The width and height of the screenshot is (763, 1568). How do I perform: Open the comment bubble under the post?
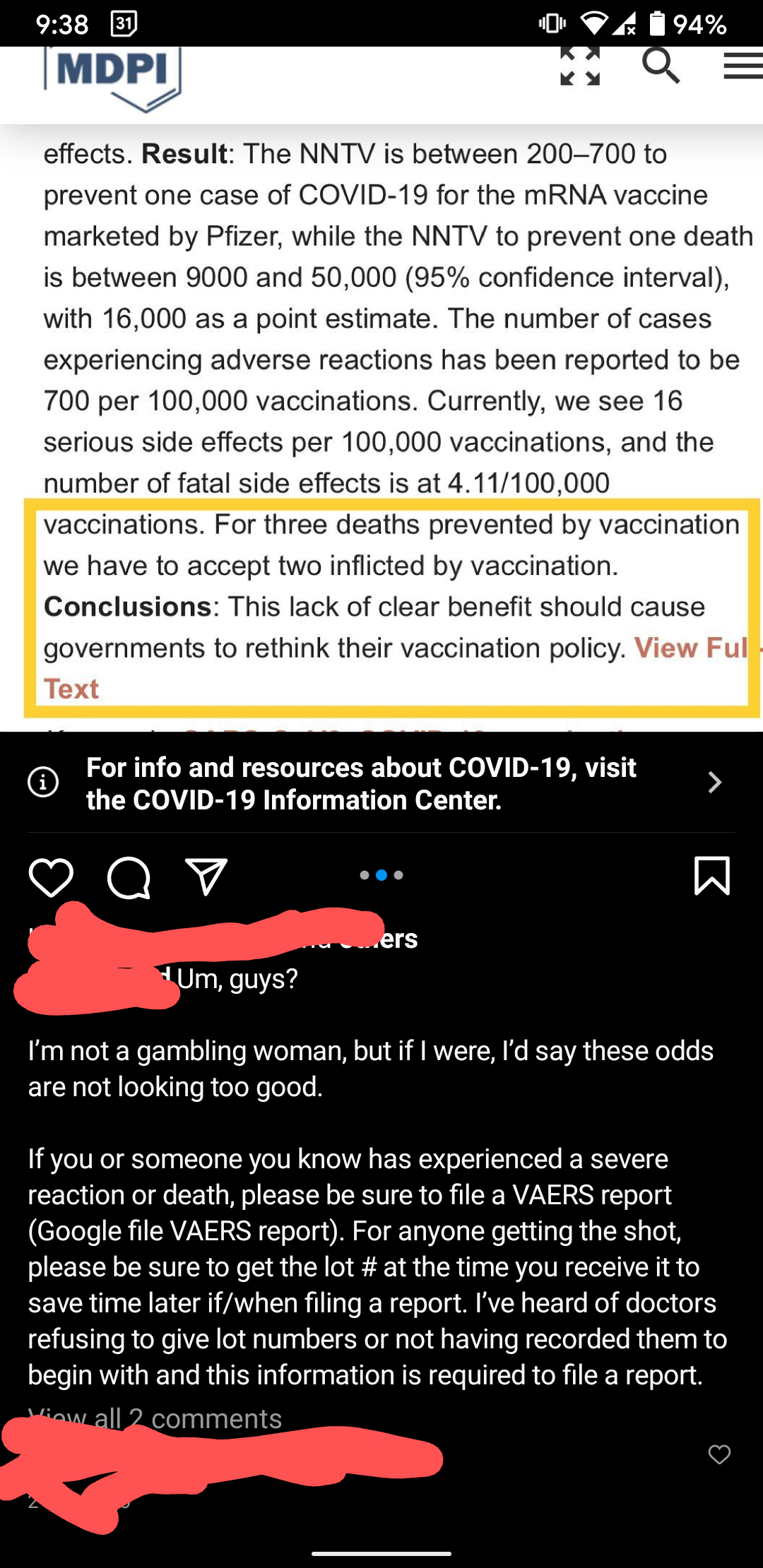pos(129,877)
